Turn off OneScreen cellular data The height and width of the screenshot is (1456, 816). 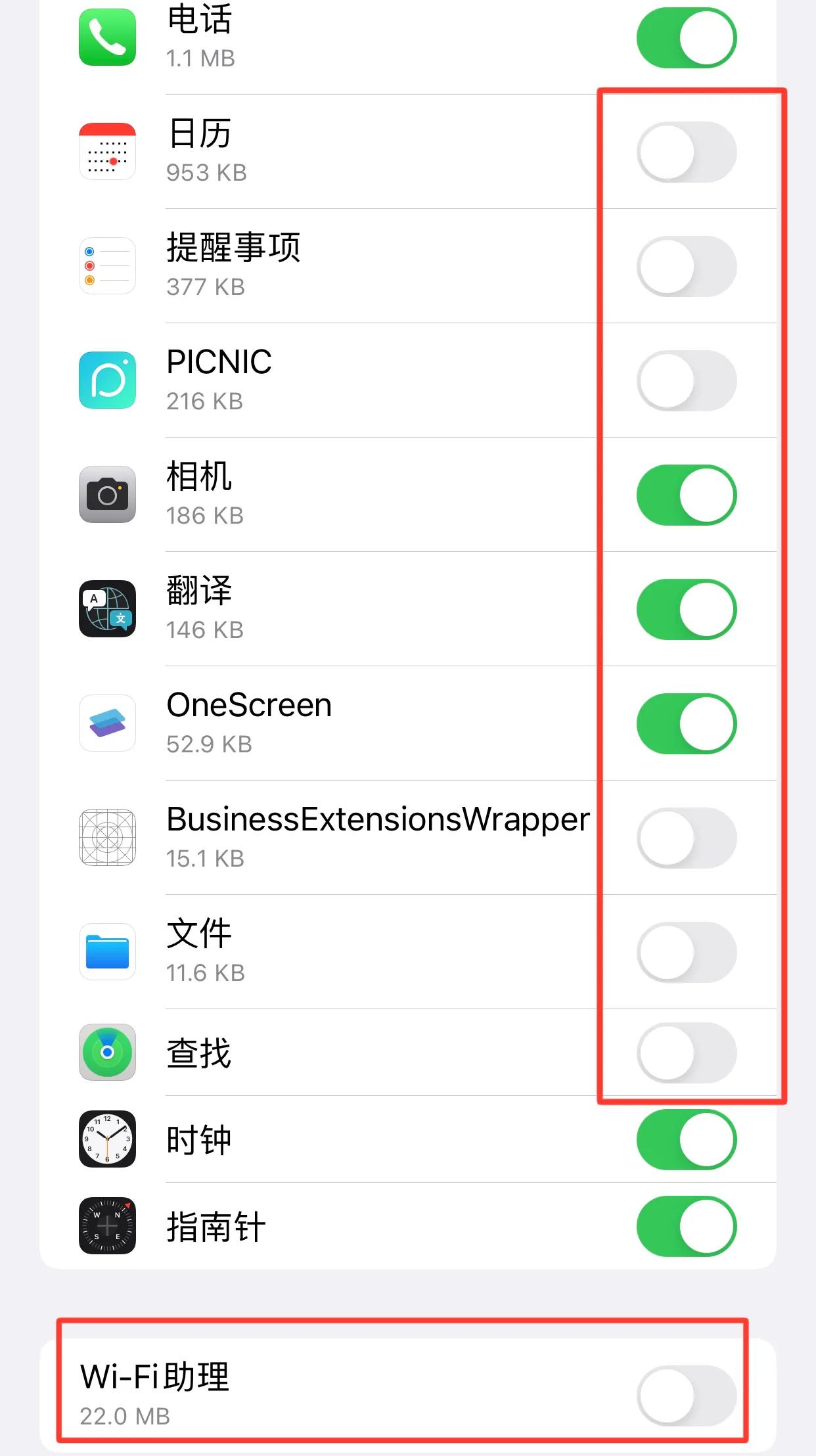[687, 723]
